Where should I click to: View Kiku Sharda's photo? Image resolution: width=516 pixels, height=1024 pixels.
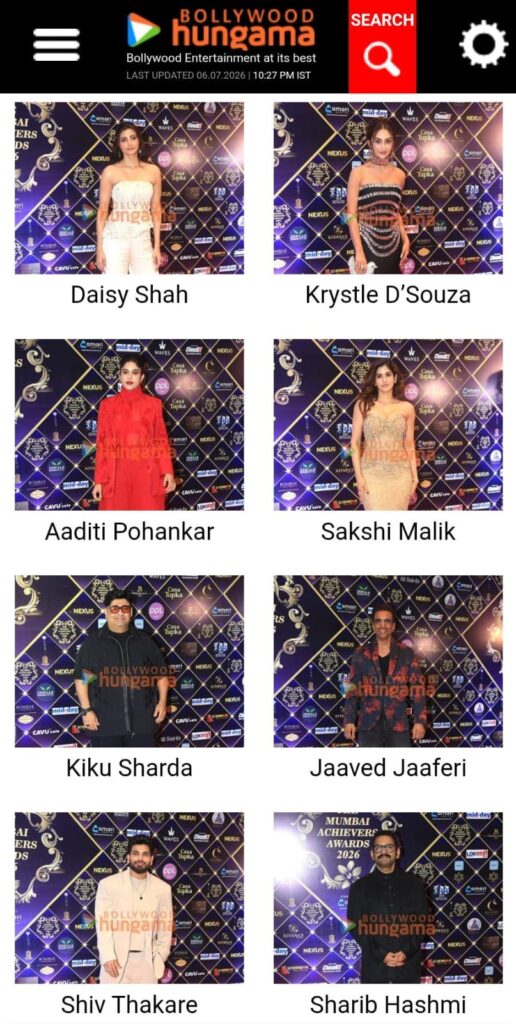(129, 661)
